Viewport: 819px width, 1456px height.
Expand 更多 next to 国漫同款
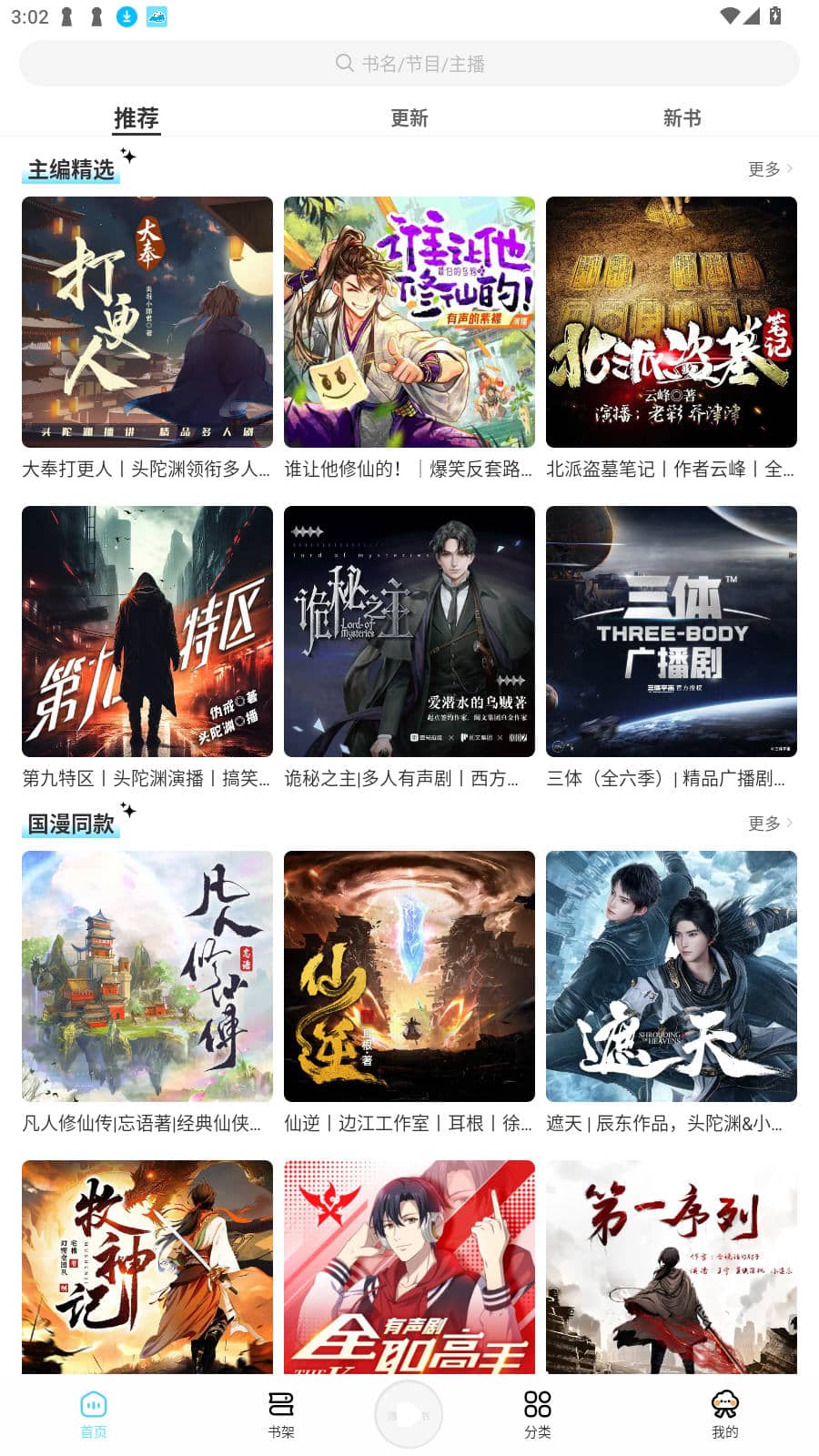(x=766, y=824)
